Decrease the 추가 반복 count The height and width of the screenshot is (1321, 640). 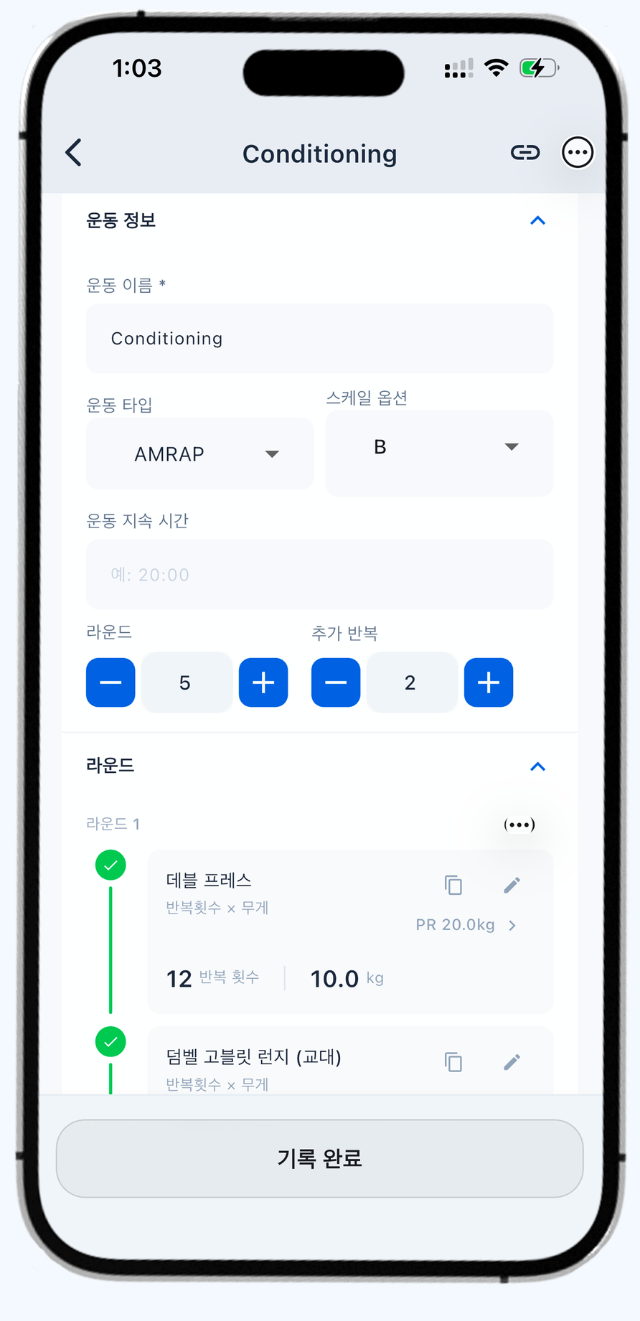[336, 683]
